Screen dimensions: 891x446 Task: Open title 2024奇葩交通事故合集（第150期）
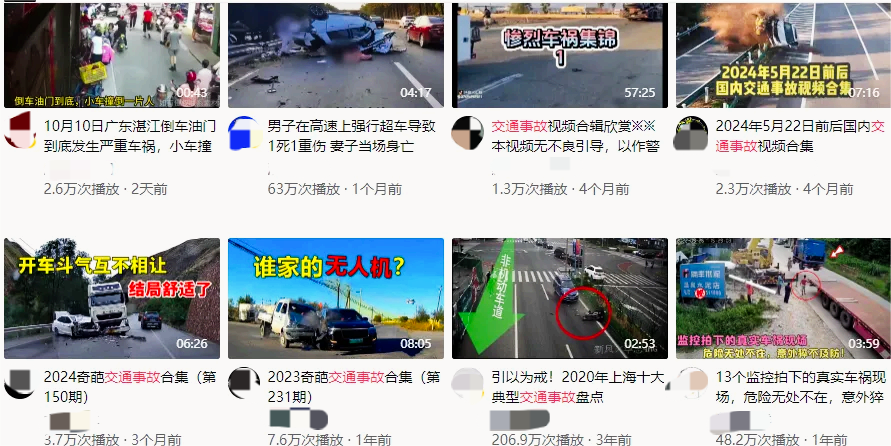point(130,387)
